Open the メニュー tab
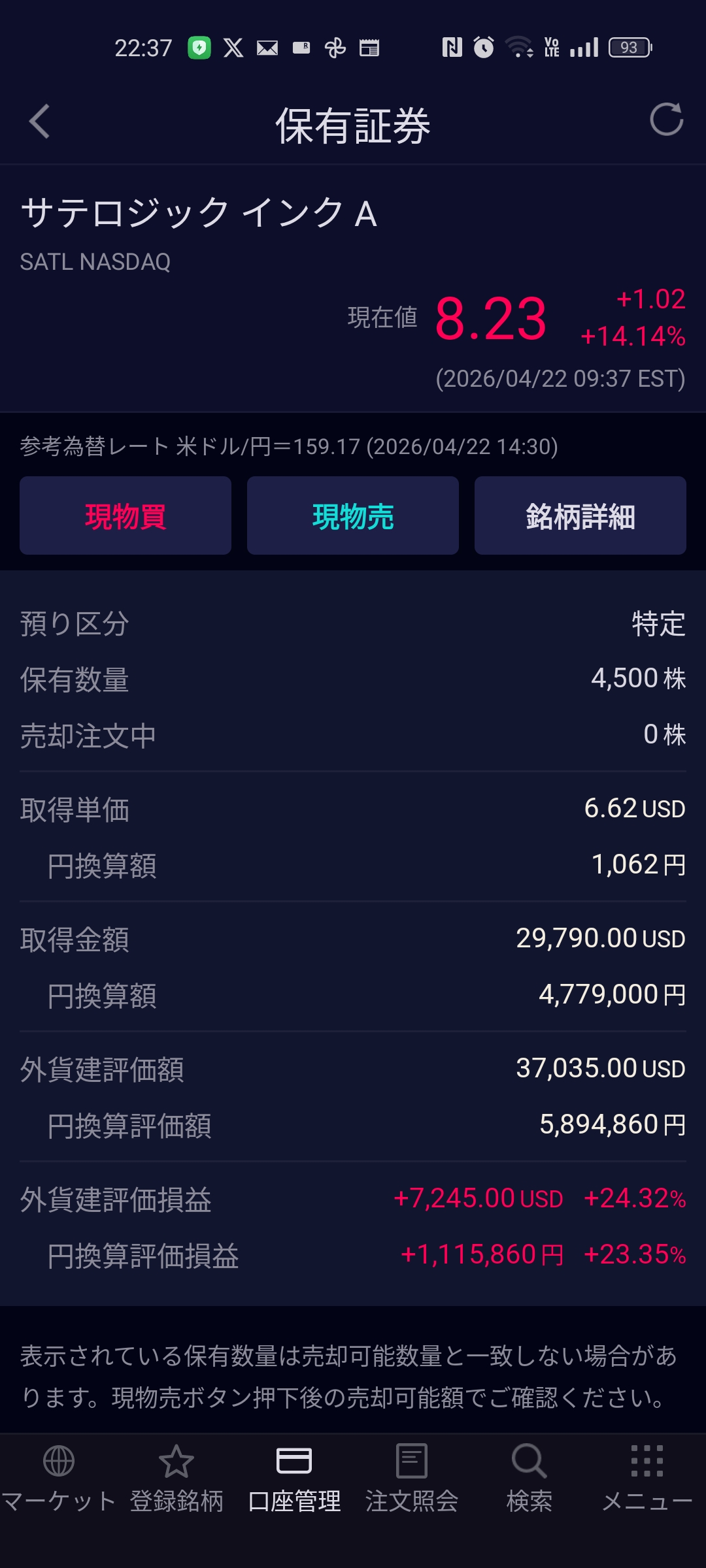This screenshot has width=706, height=1568. [x=647, y=1479]
